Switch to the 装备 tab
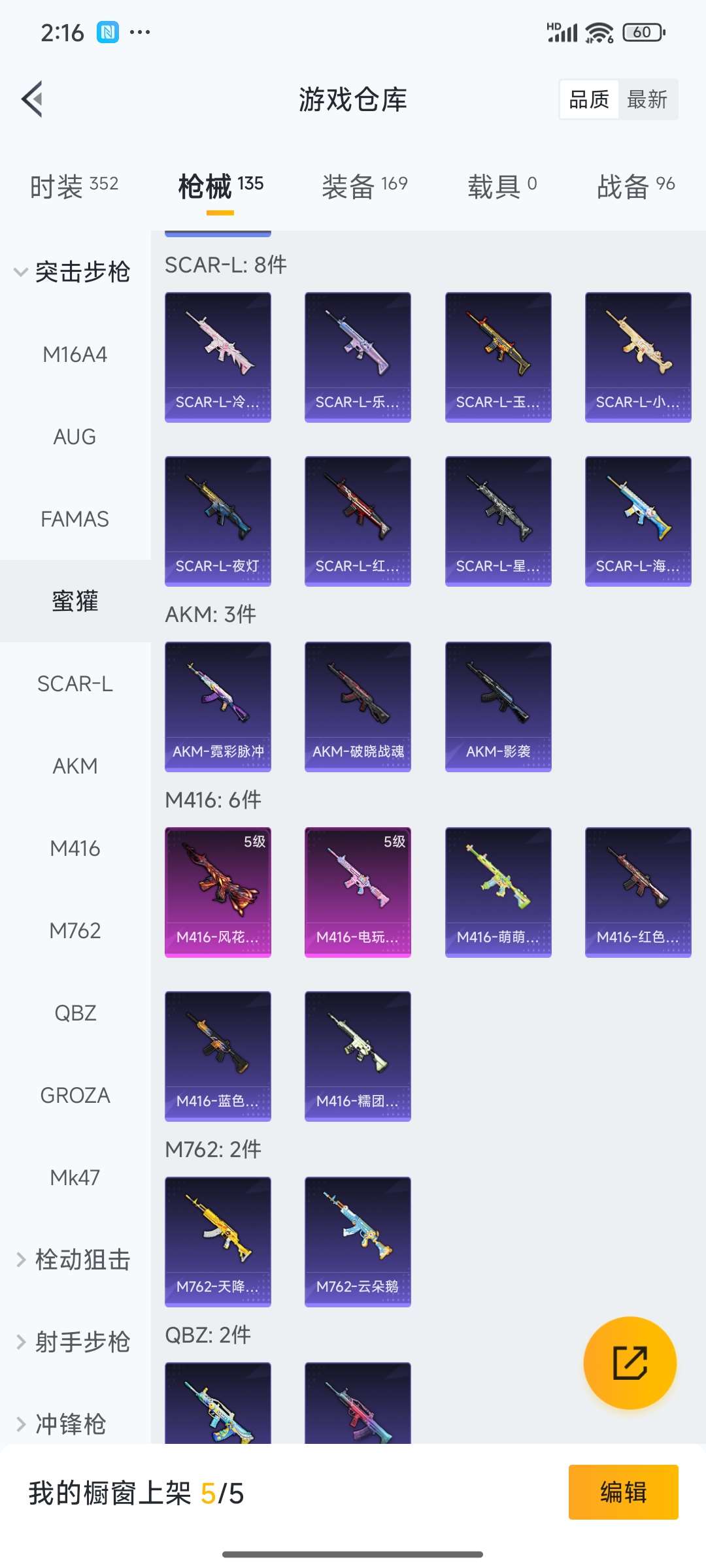Viewport: 706px width, 1568px height. click(364, 186)
